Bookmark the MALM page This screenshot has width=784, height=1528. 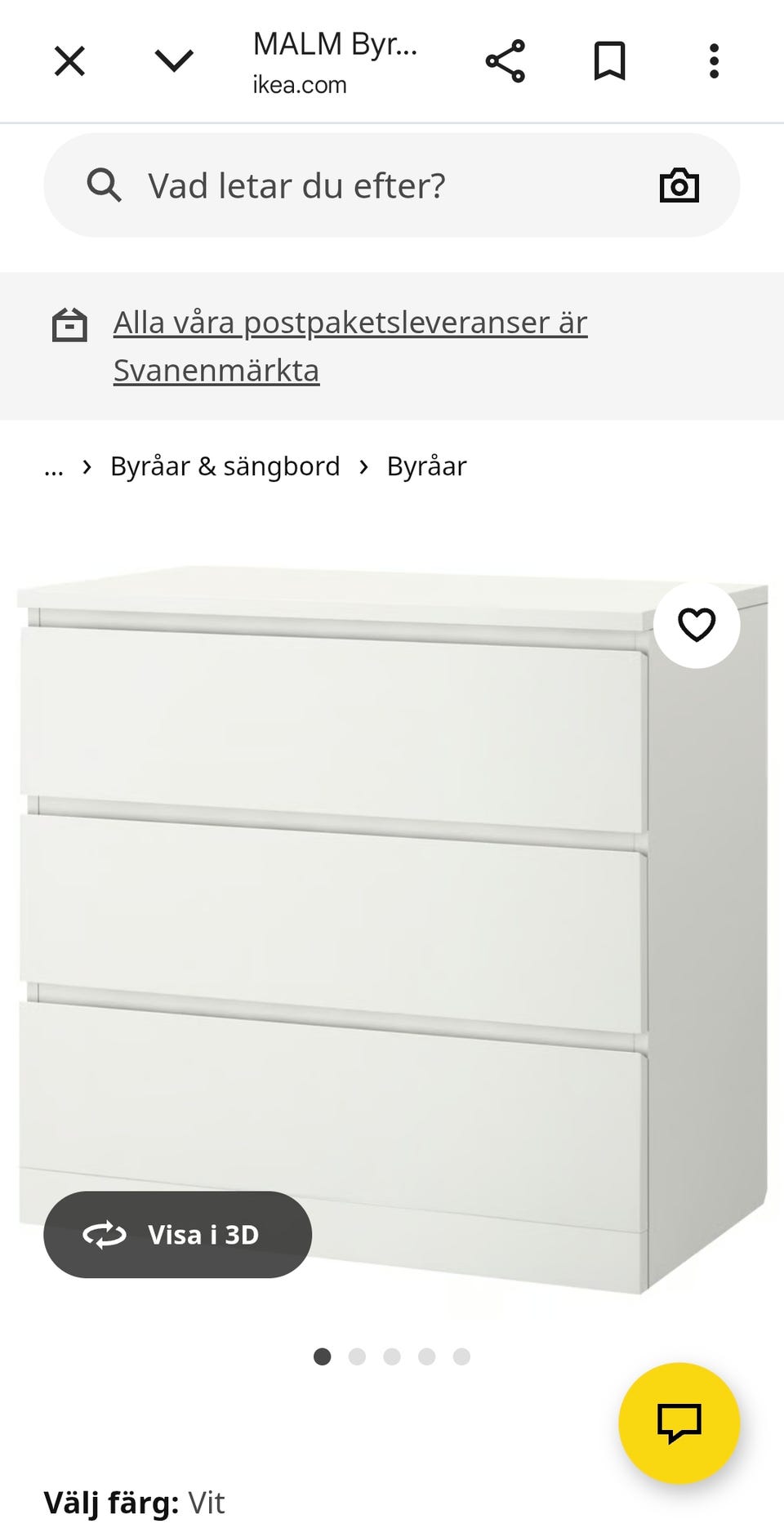pos(609,61)
